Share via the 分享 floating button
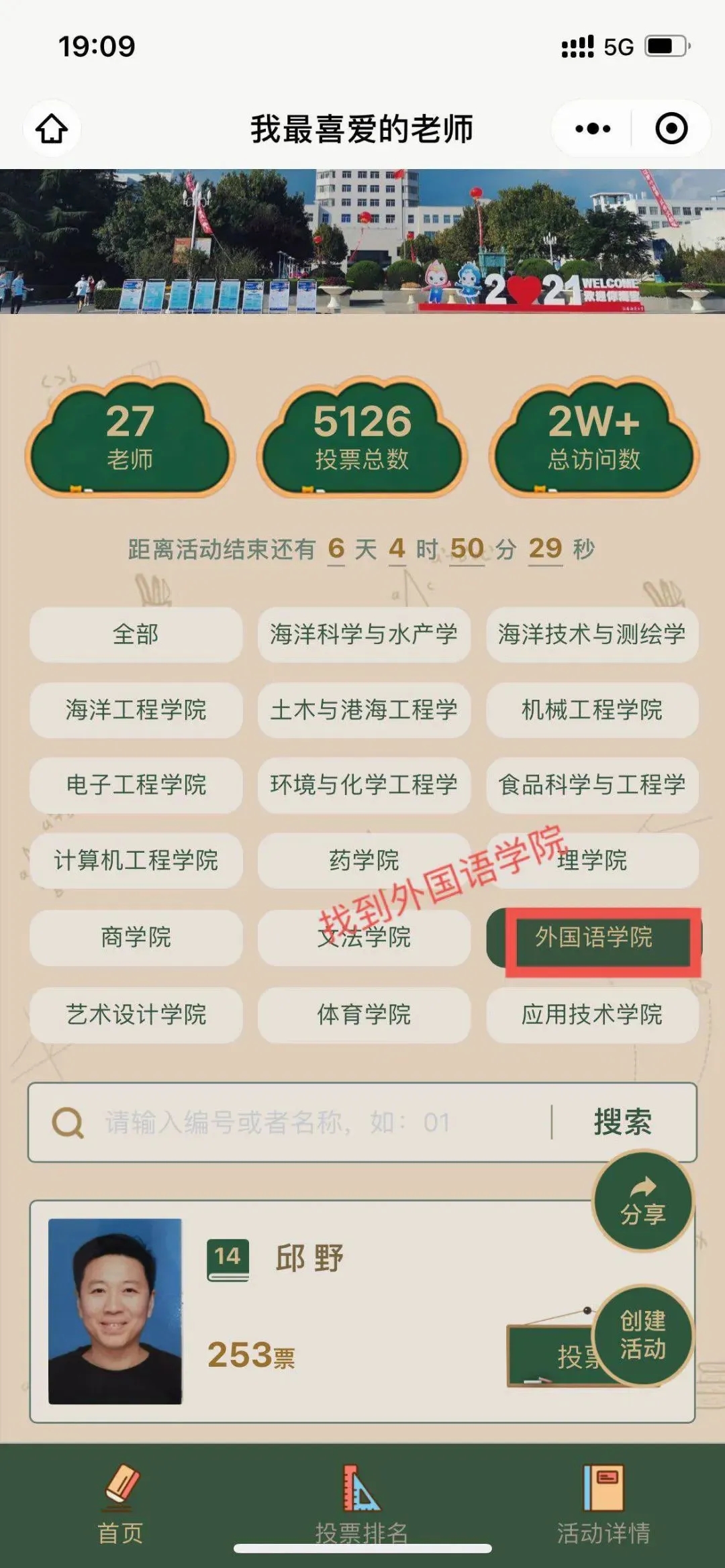This screenshot has height=1568, width=725. click(642, 1202)
